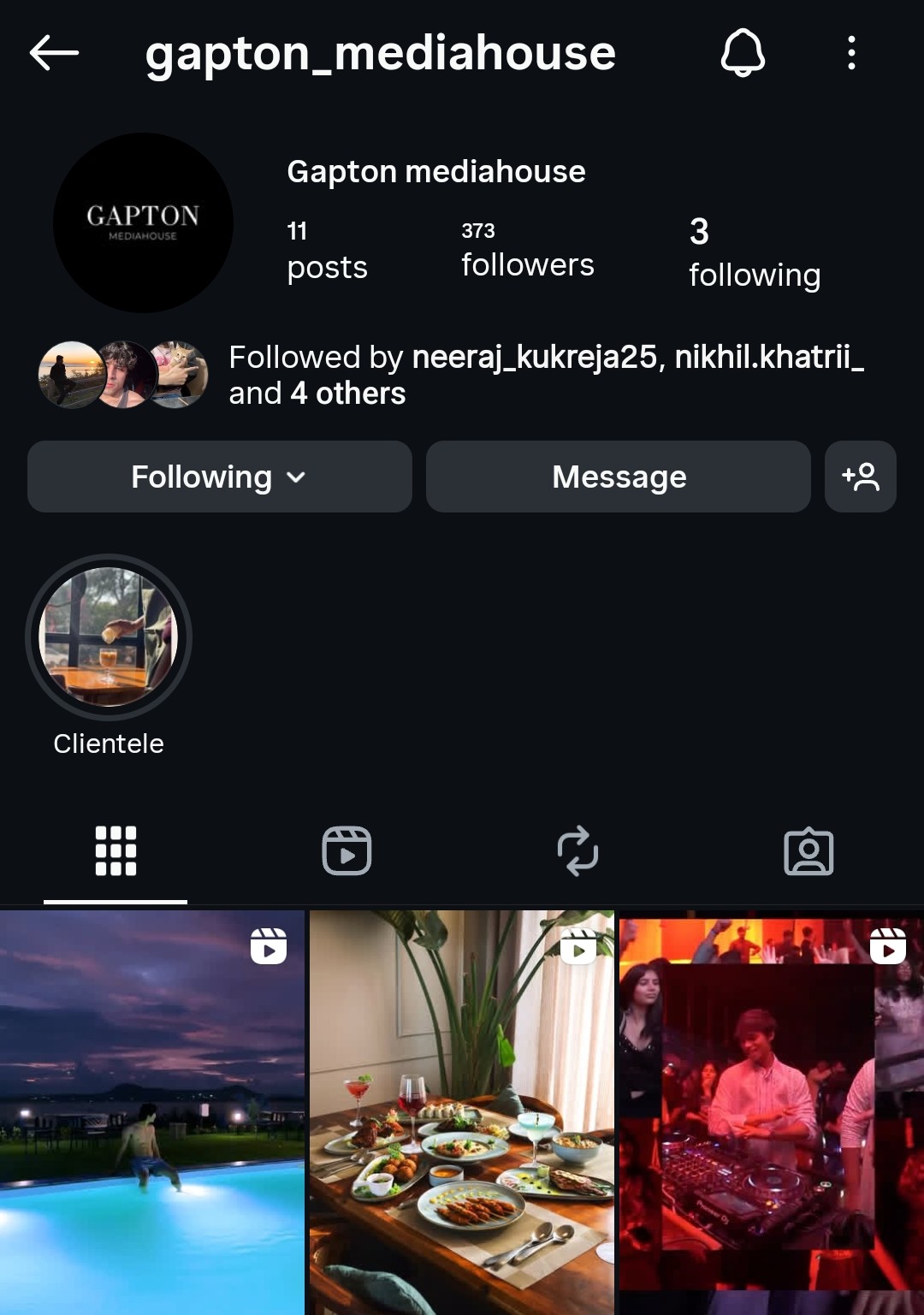Open the red-lit DJ party reel
Screen dimensions: 924x1315
click(771, 1112)
